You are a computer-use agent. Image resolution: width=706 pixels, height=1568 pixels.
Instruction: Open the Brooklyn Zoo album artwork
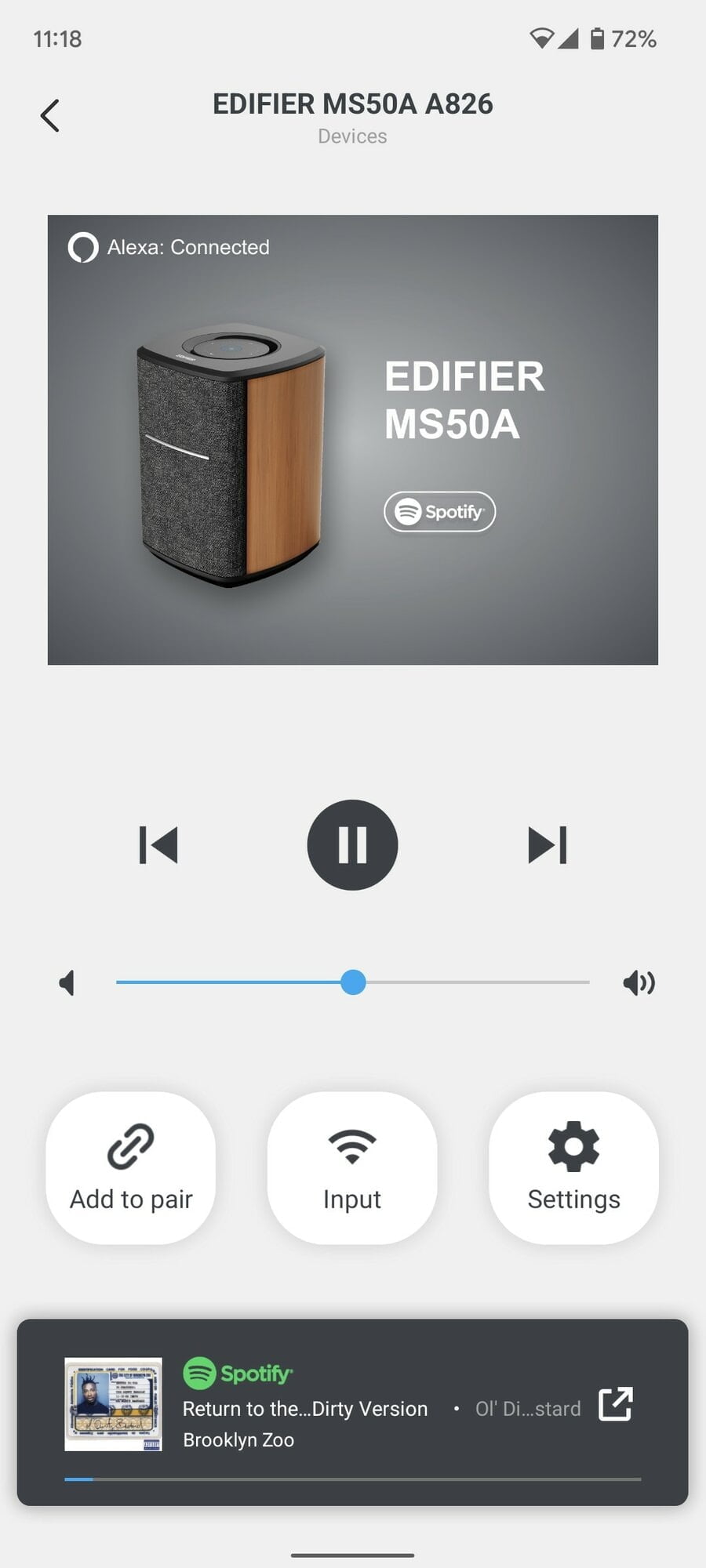click(x=113, y=1404)
